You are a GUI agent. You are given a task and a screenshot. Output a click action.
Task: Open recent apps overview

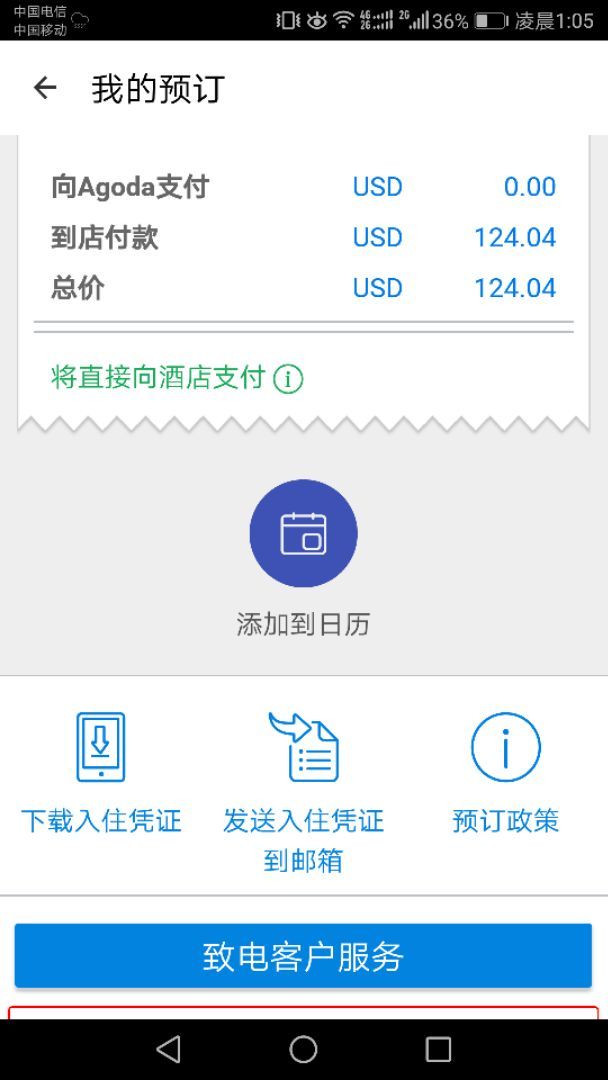(x=438, y=1049)
